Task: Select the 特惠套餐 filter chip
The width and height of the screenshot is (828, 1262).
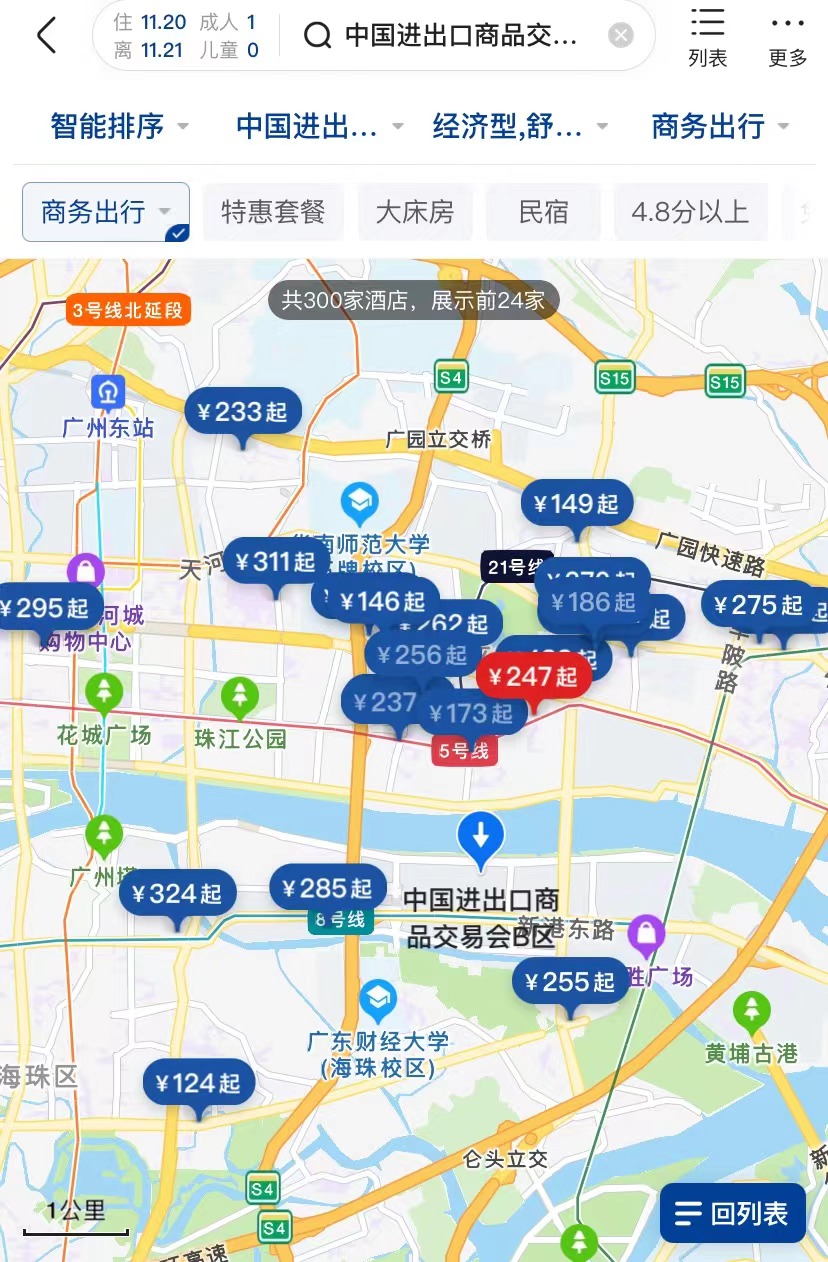Action: point(273,212)
